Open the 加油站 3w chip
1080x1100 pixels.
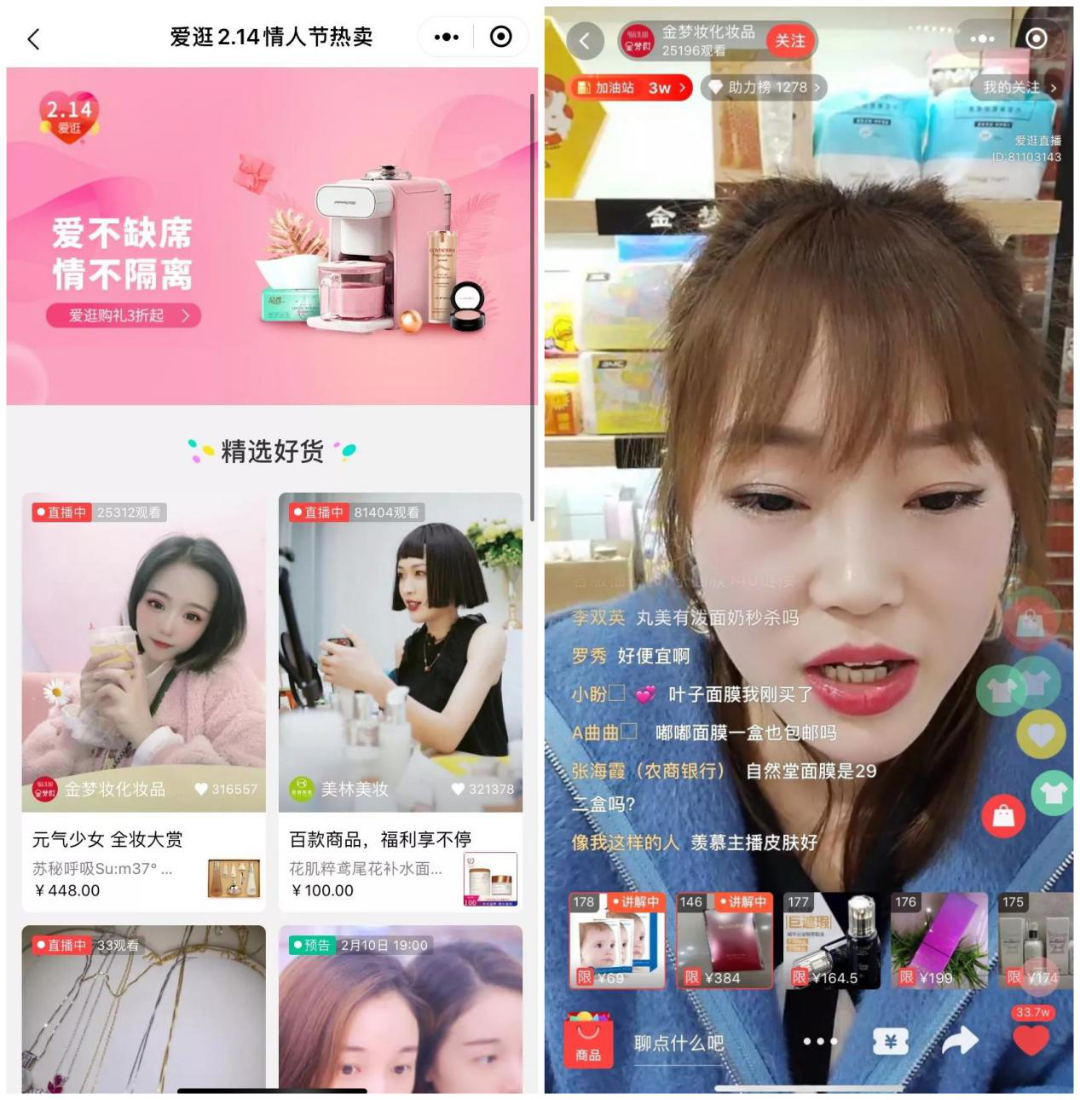coord(631,88)
